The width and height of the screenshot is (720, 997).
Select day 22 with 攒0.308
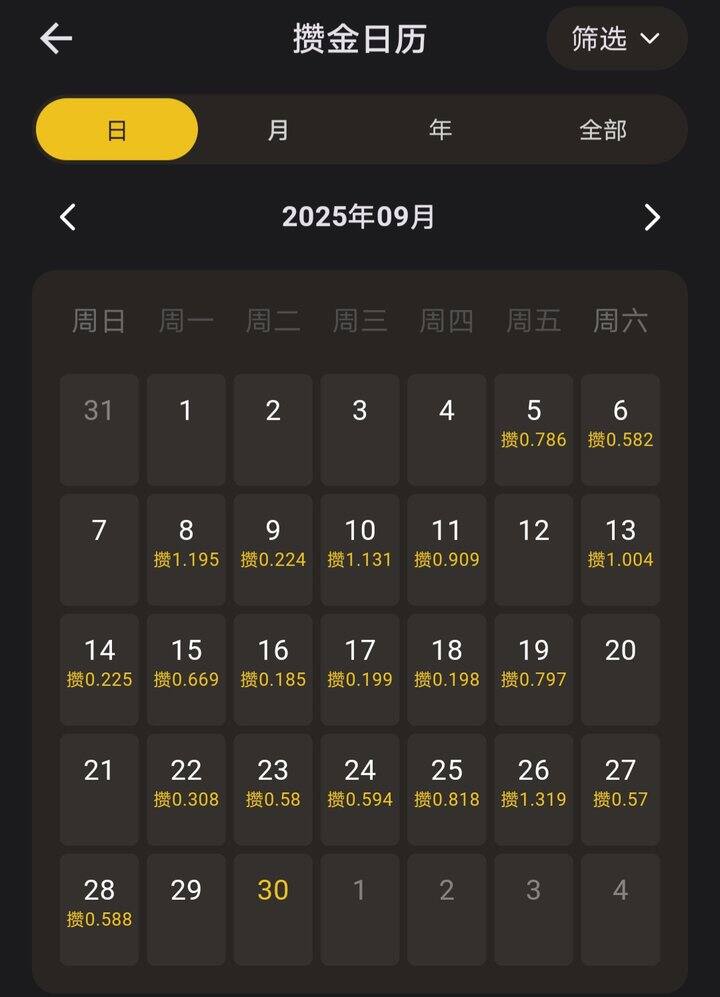[186, 788]
